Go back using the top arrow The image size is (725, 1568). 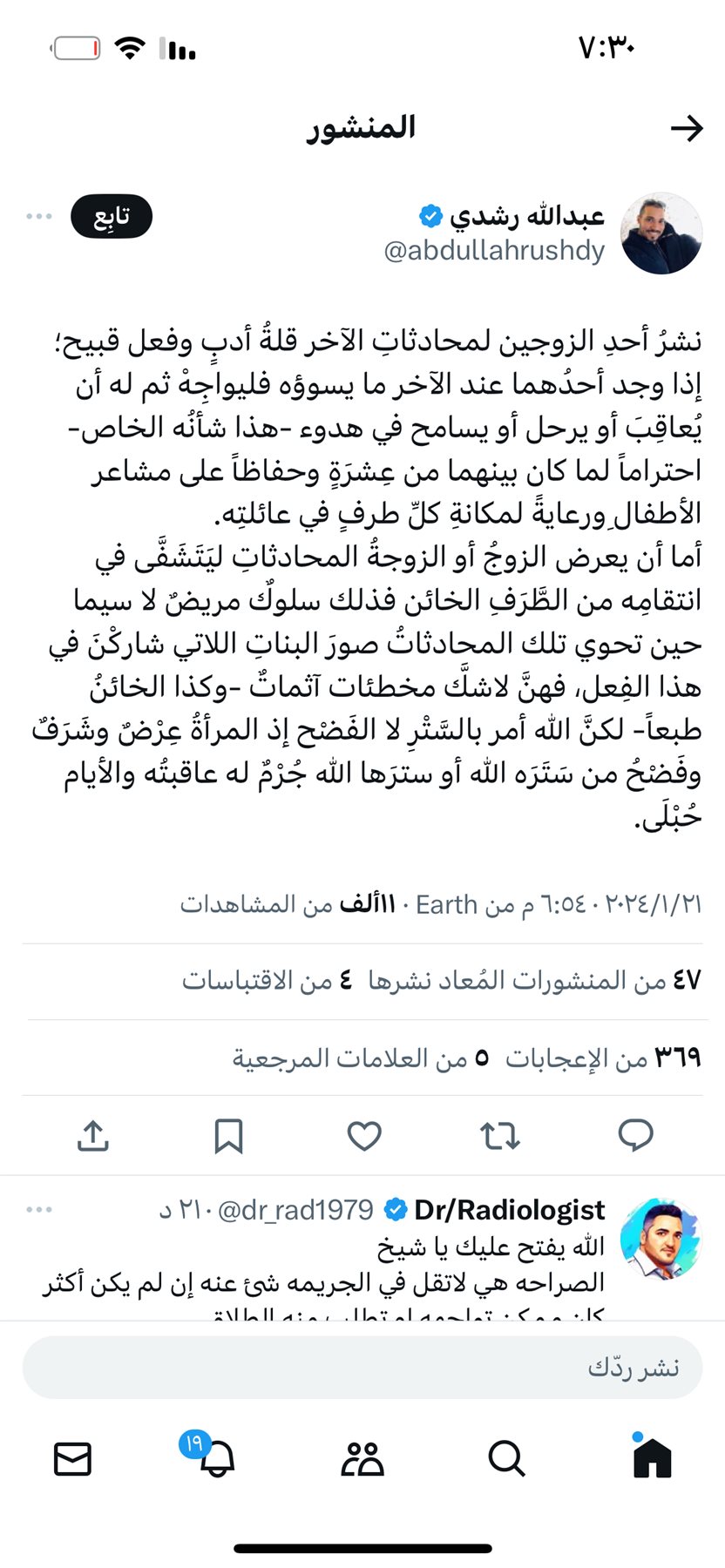coord(687,129)
